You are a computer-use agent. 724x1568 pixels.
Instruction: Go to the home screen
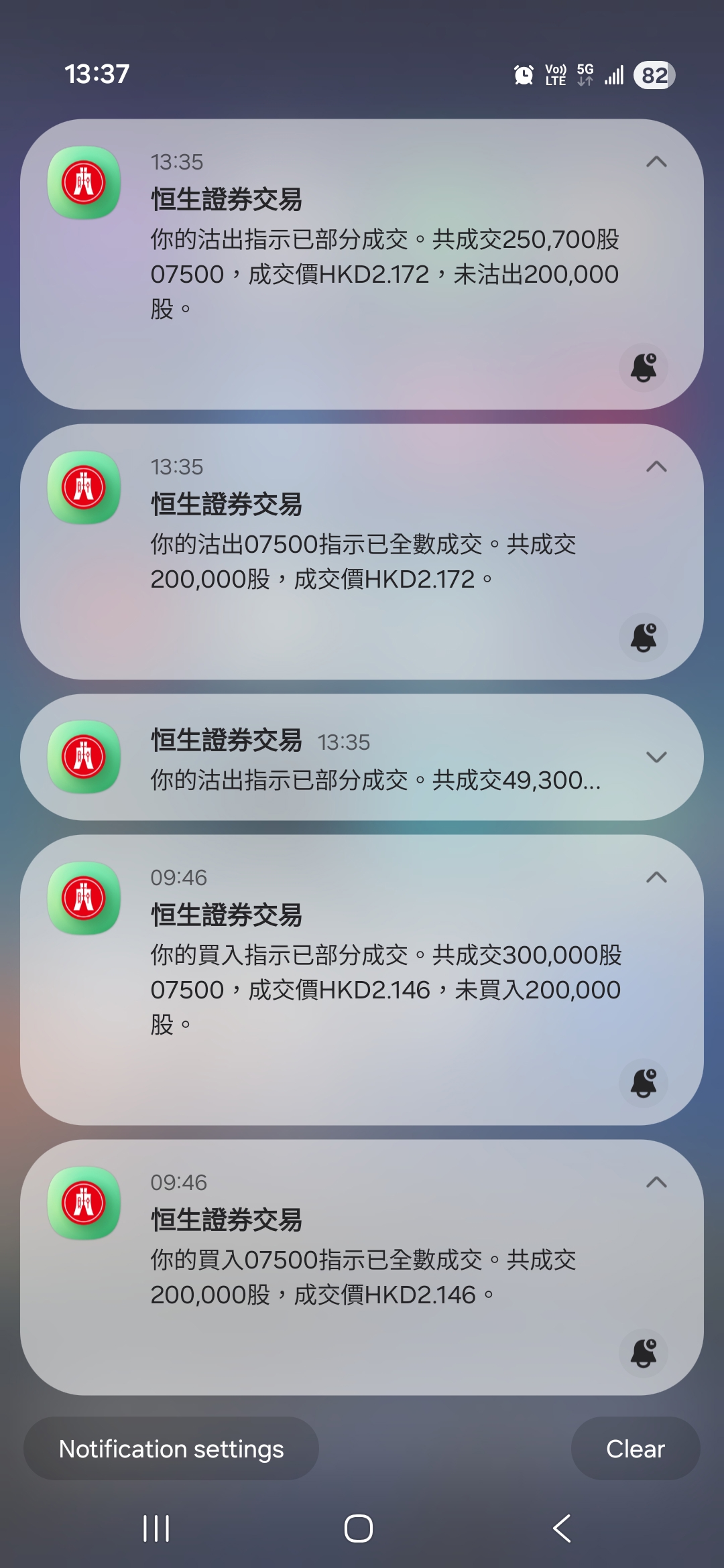coord(359,1528)
